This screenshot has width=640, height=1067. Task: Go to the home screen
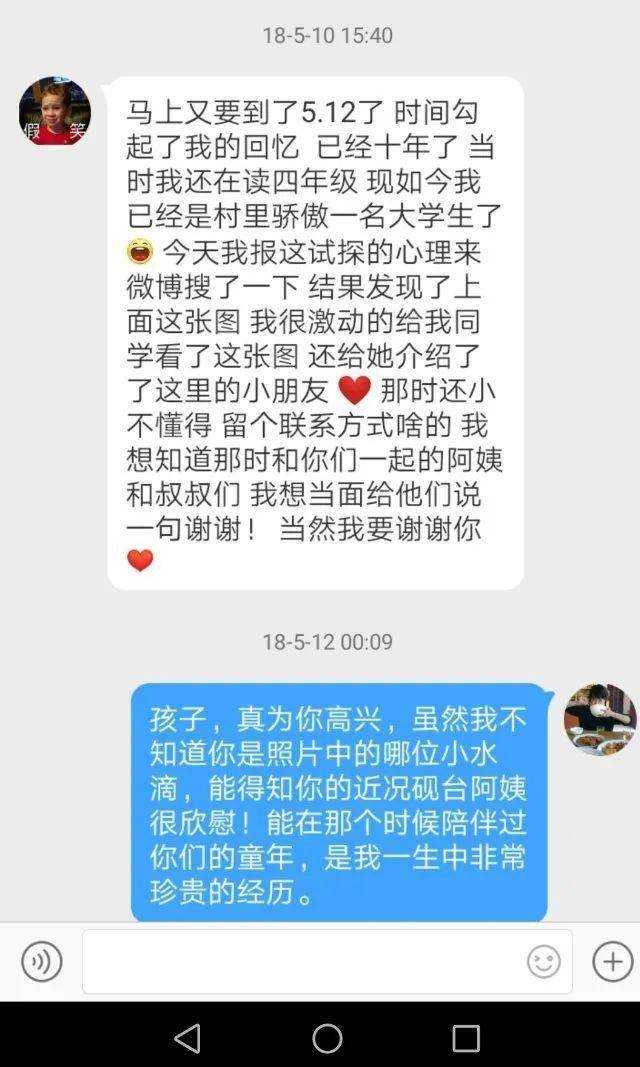click(327, 1038)
